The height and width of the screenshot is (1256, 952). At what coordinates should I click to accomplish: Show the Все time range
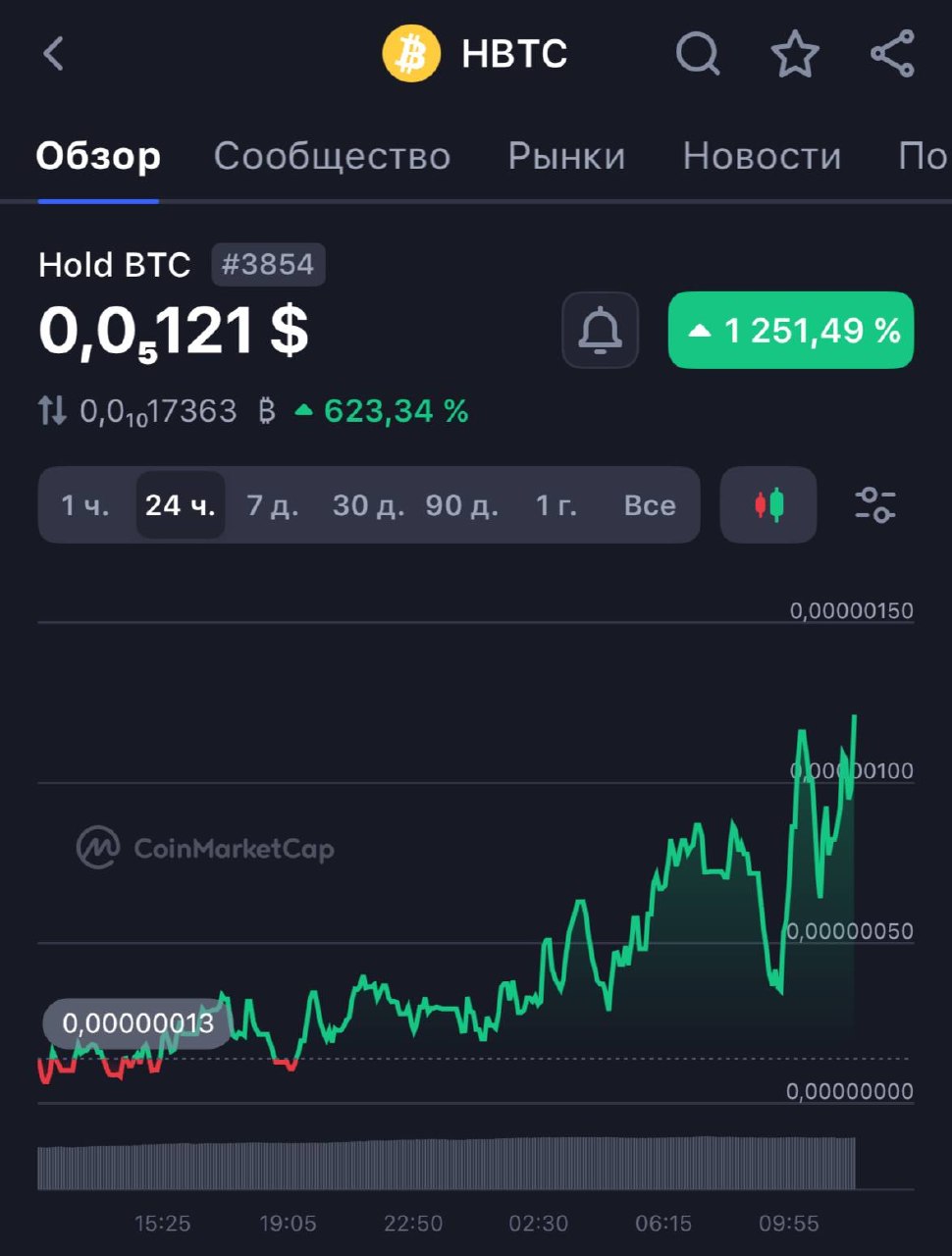650,505
